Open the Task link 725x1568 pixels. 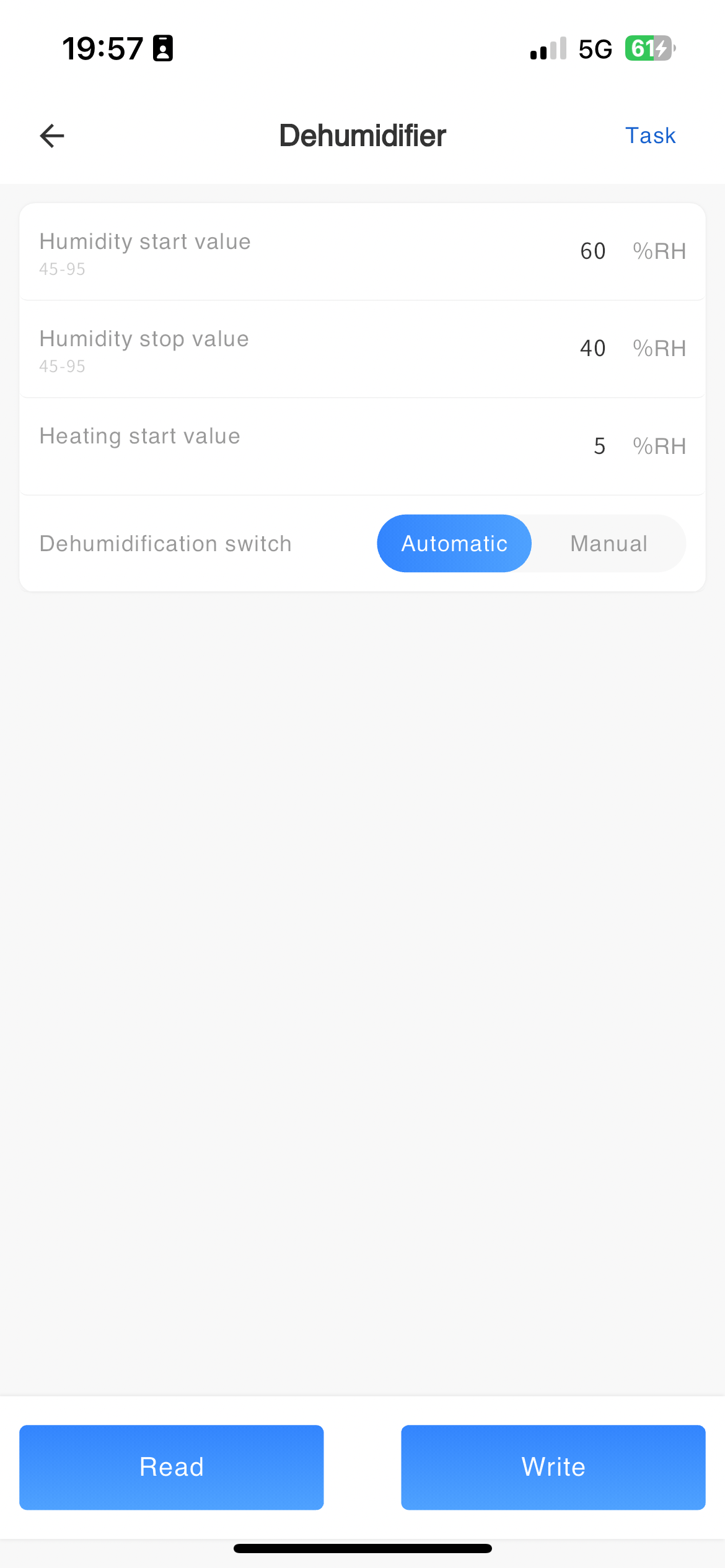tap(650, 136)
